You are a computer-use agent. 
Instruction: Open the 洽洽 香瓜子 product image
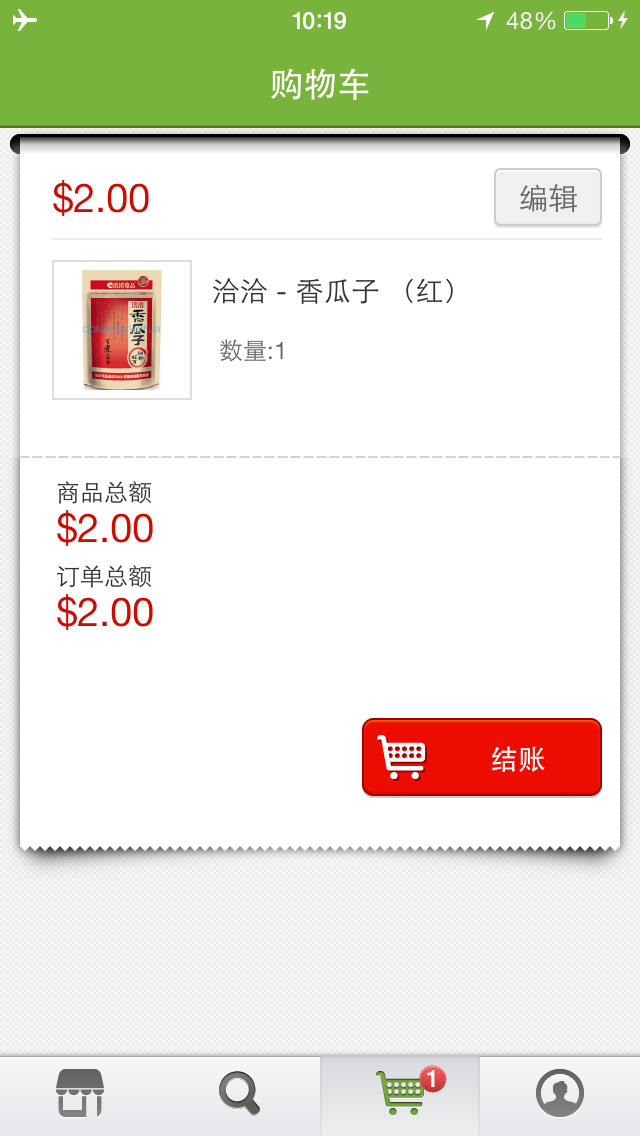(122, 330)
